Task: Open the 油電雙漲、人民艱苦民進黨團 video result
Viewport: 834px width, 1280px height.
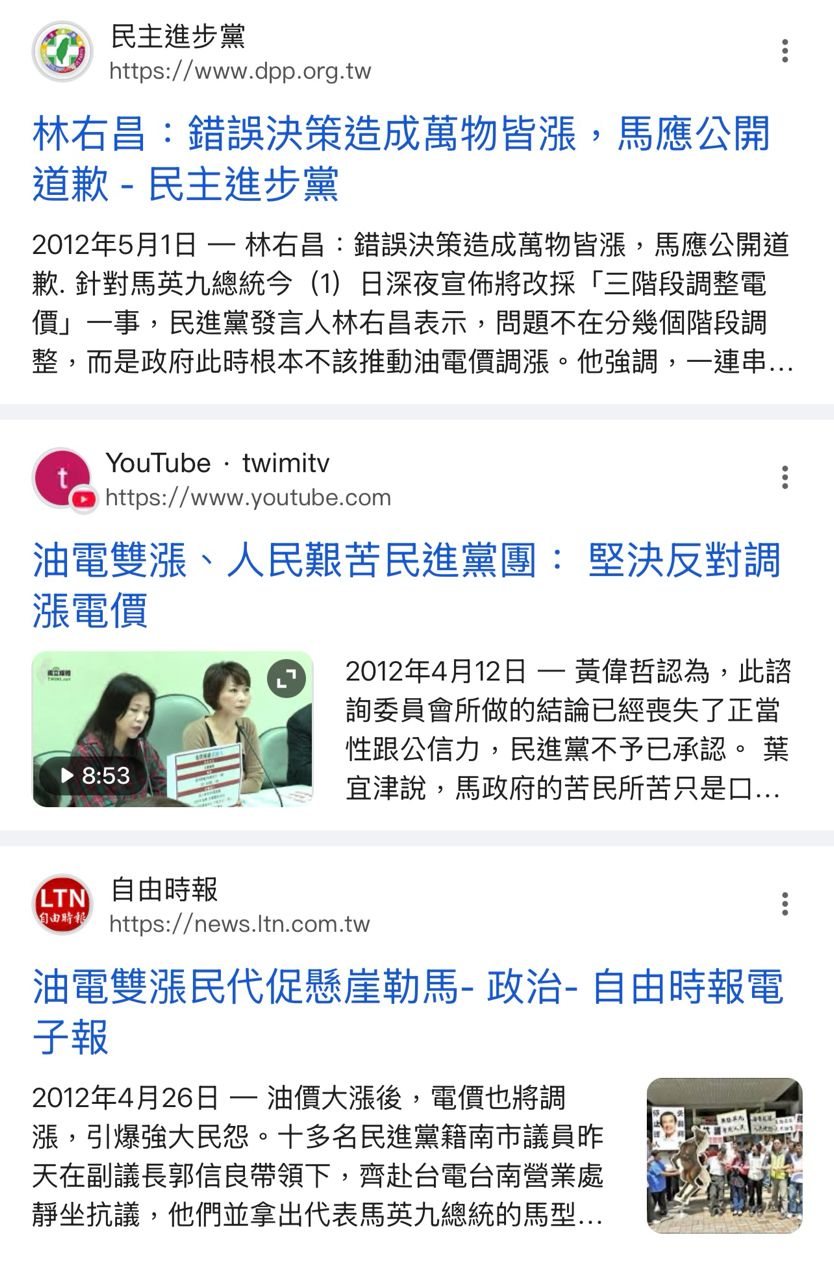Action: pyautogui.click(x=406, y=585)
